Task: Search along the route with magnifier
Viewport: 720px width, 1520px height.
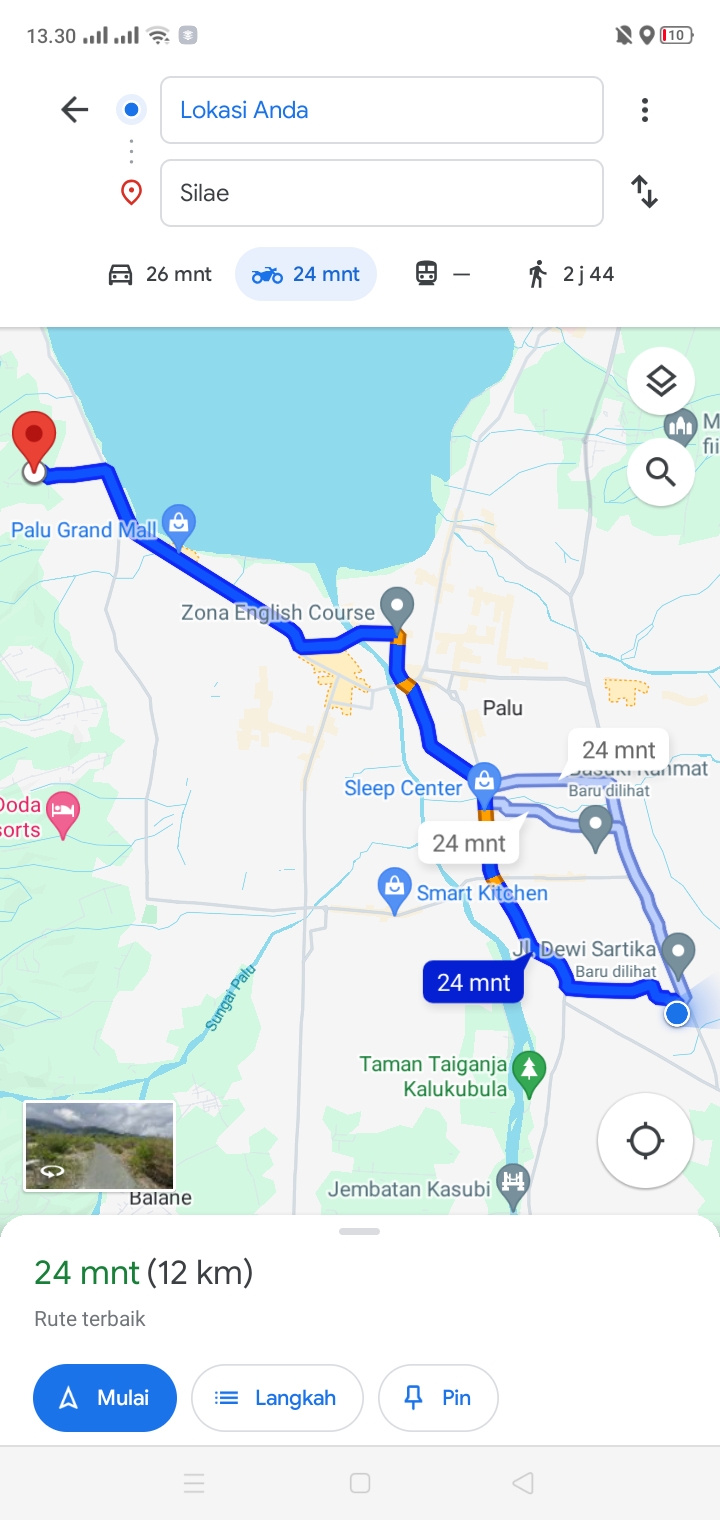Action: click(x=661, y=471)
